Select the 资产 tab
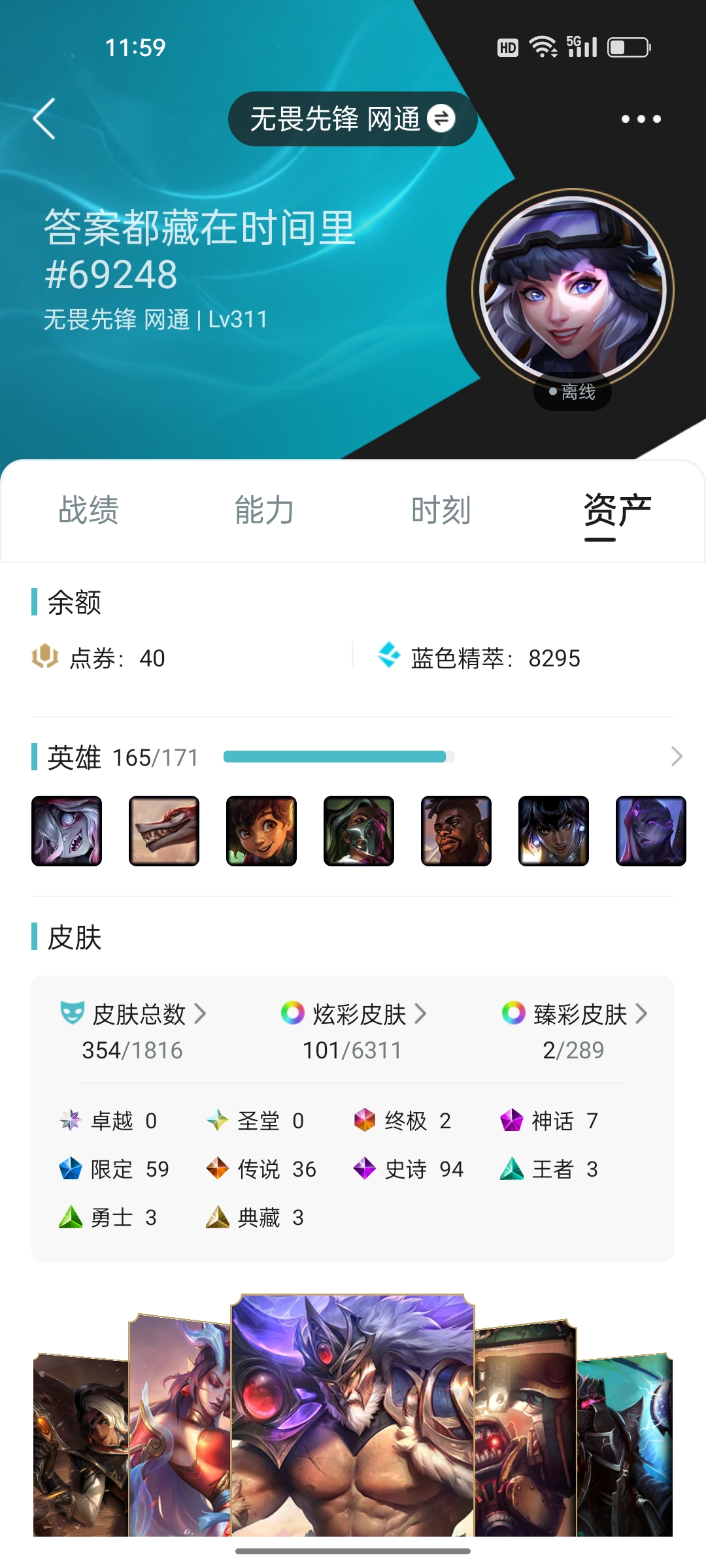Image resolution: width=706 pixels, height=1568 pixels. tap(618, 510)
